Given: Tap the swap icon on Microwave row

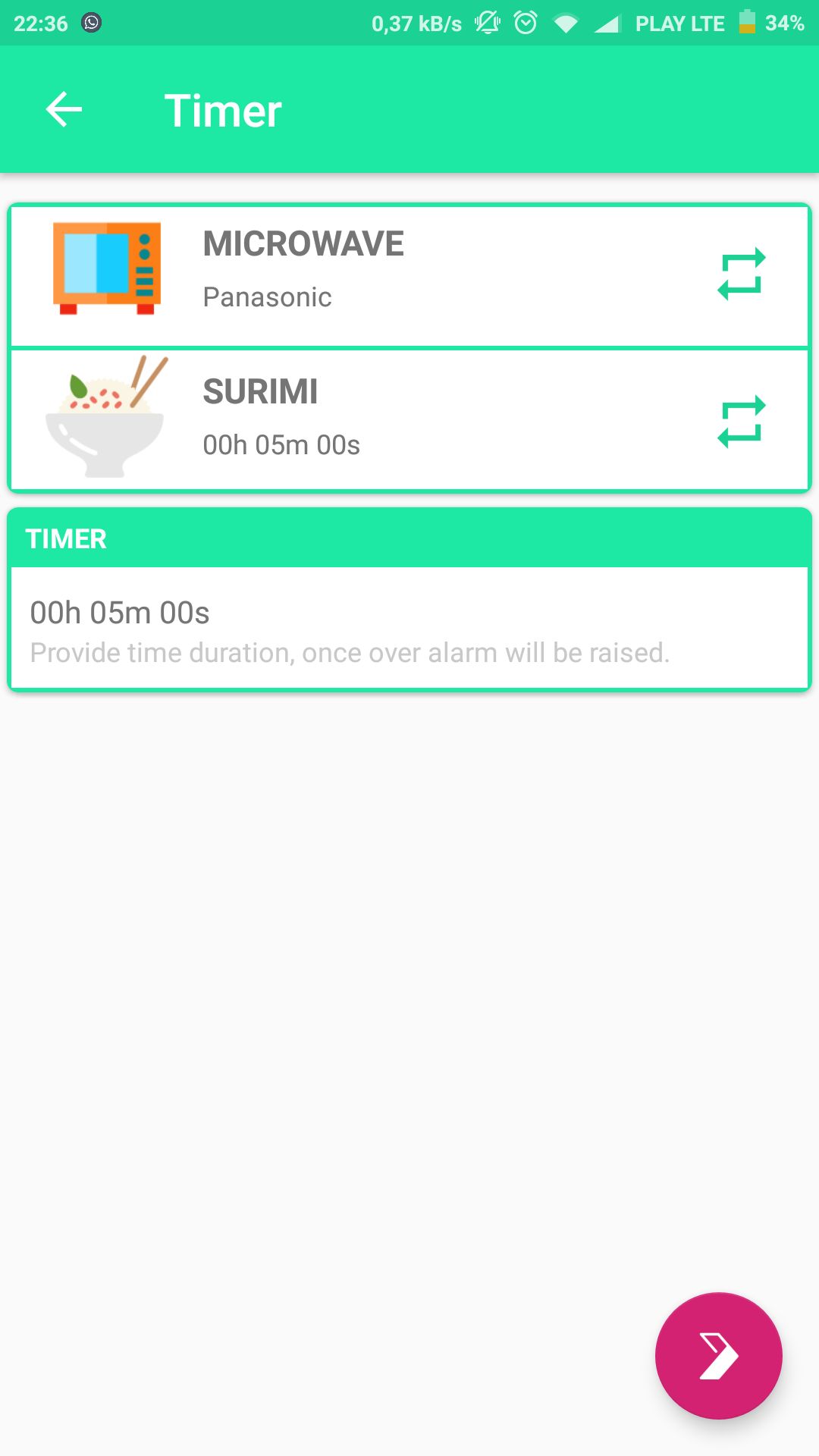Looking at the screenshot, I should [x=741, y=274].
